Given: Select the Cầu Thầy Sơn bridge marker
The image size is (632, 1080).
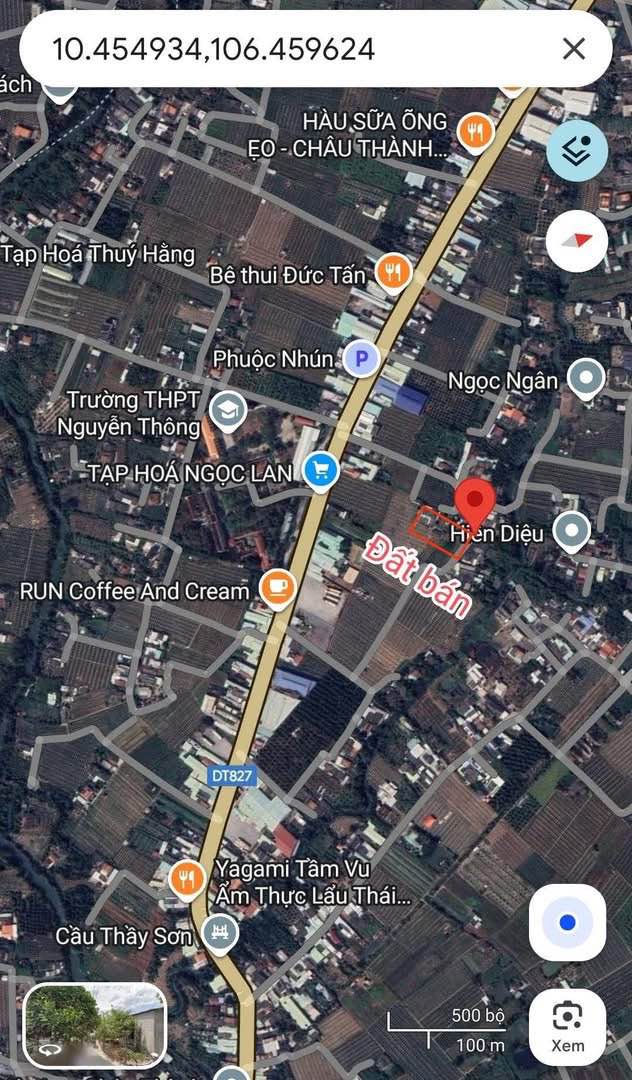Looking at the screenshot, I should point(220,935).
